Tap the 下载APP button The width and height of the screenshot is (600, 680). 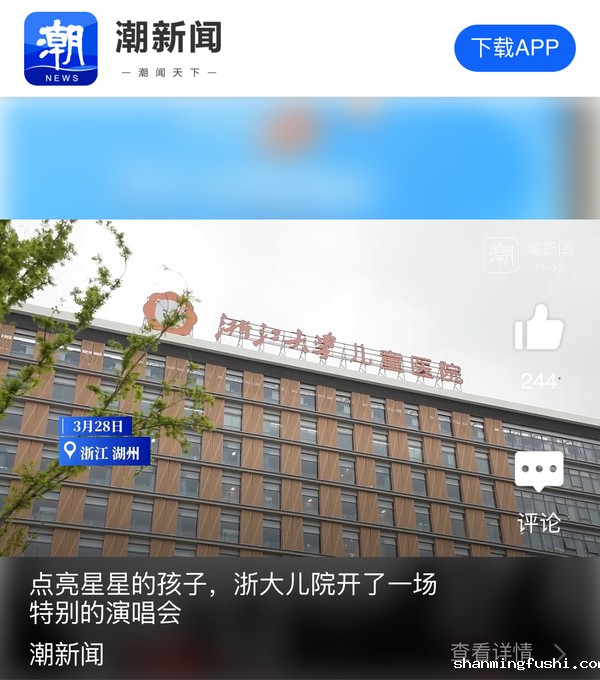point(515,48)
